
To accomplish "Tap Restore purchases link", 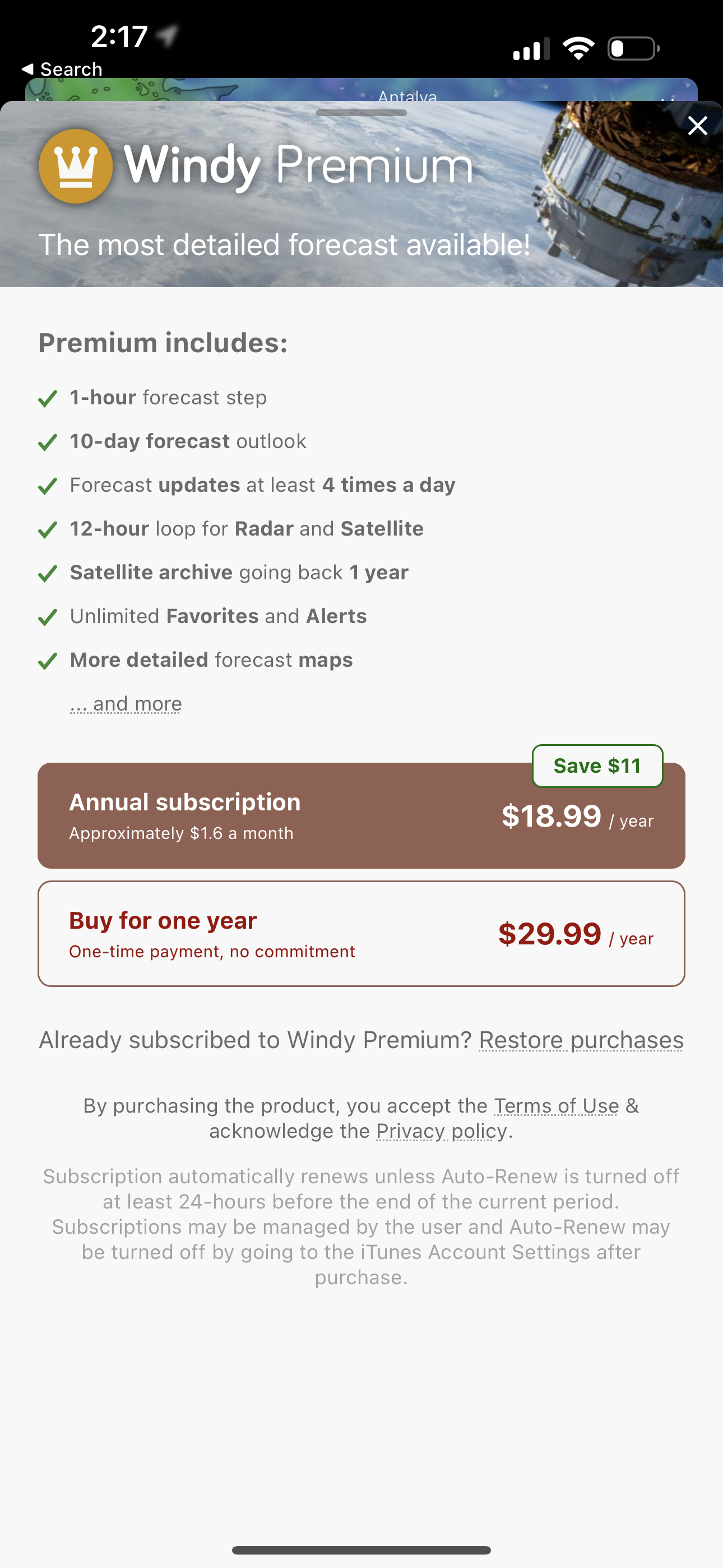I will 581,1040.
